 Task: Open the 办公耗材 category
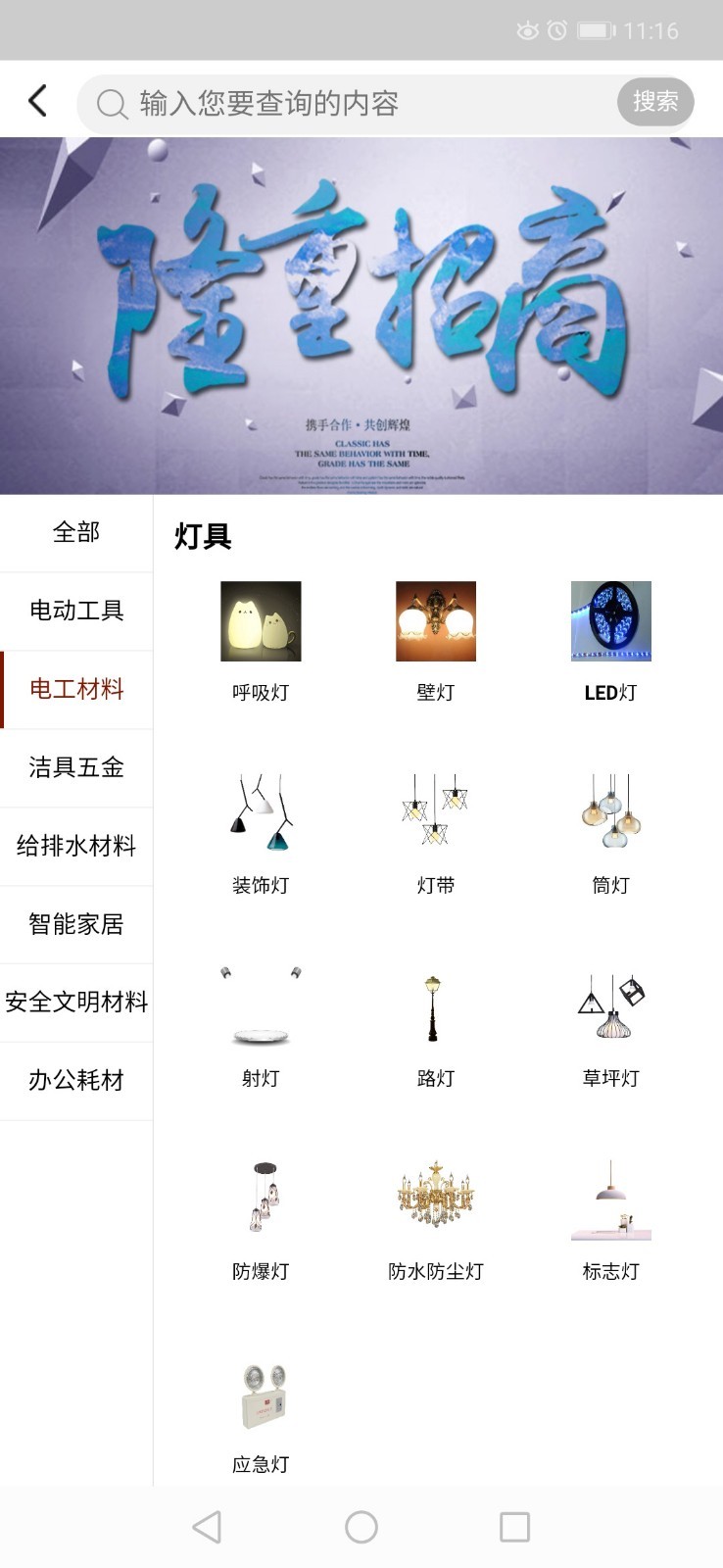[x=76, y=1080]
